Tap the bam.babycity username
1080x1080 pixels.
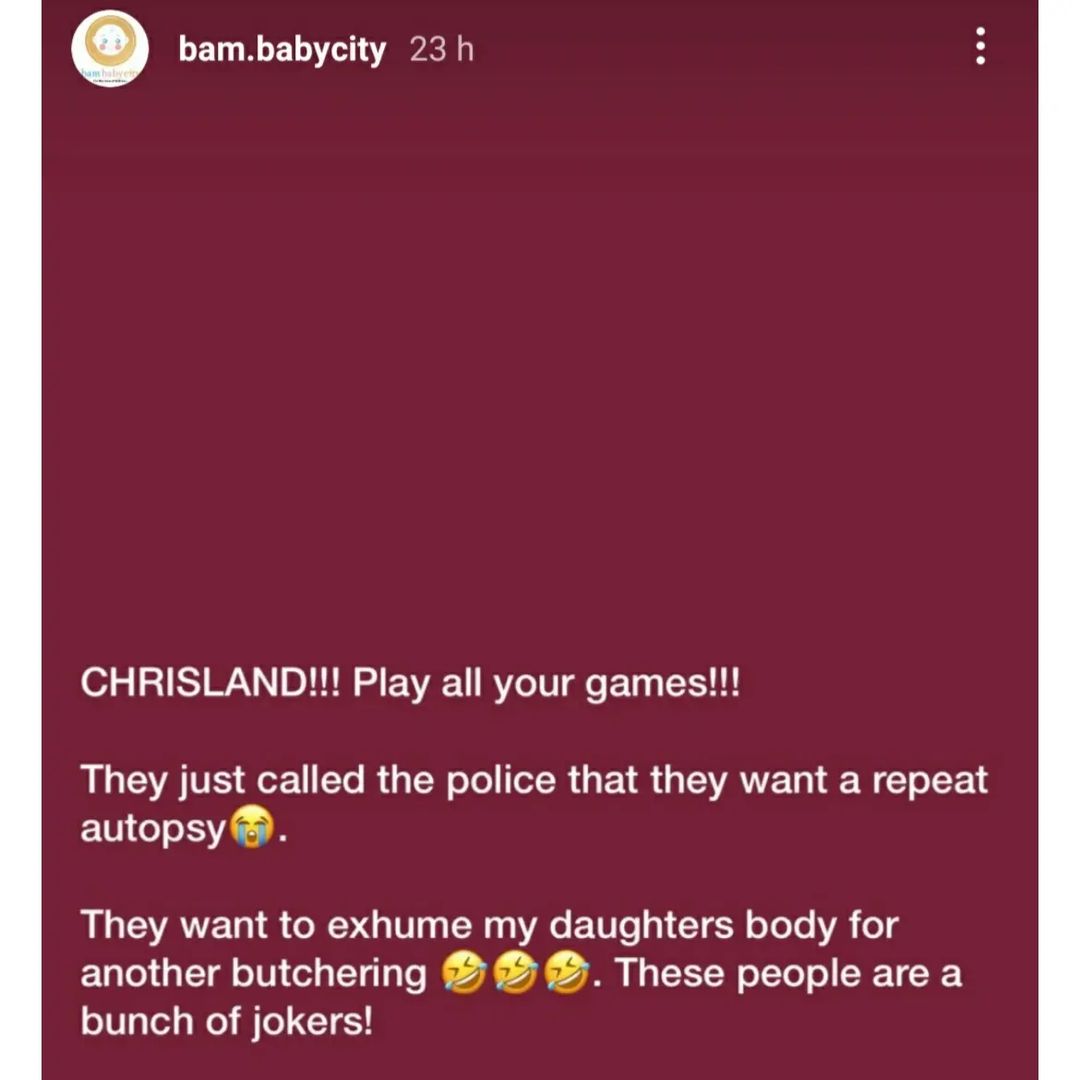pyautogui.click(x=281, y=50)
